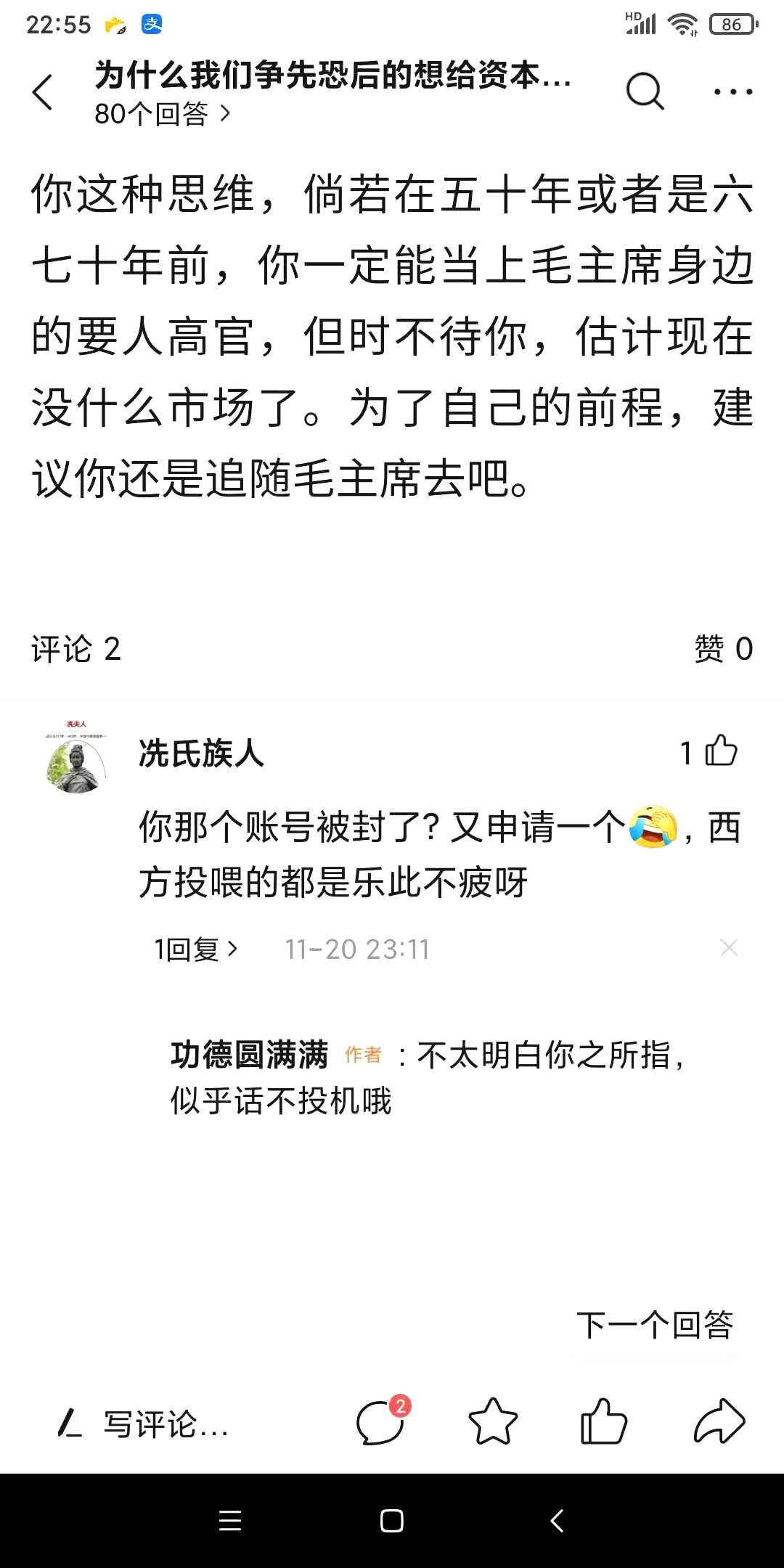Dismiss 冼氏族人's comment with the X
The width and height of the screenshot is (784, 1568).
click(729, 947)
